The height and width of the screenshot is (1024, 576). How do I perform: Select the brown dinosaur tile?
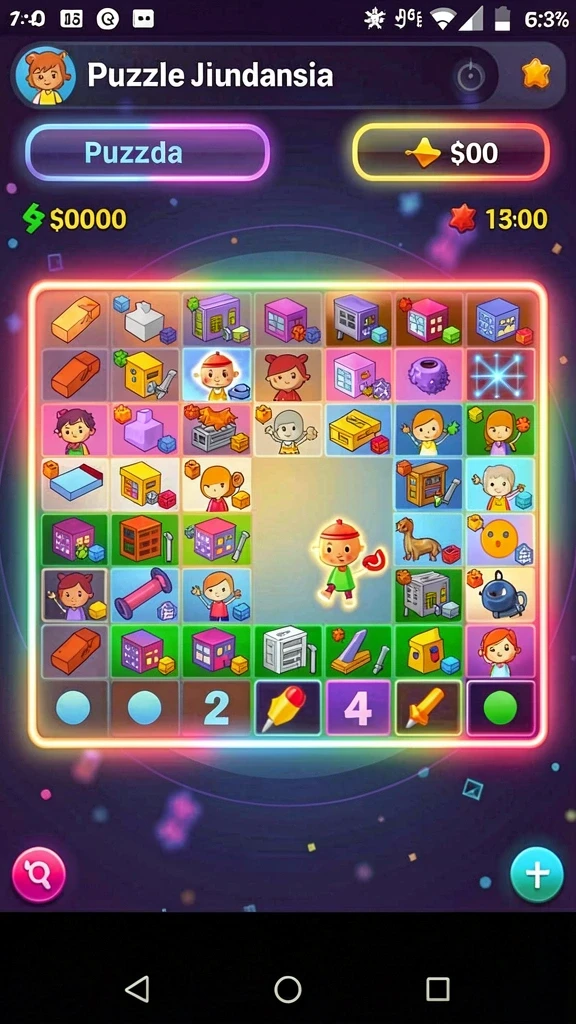pyautogui.click(x=428, y=539)
